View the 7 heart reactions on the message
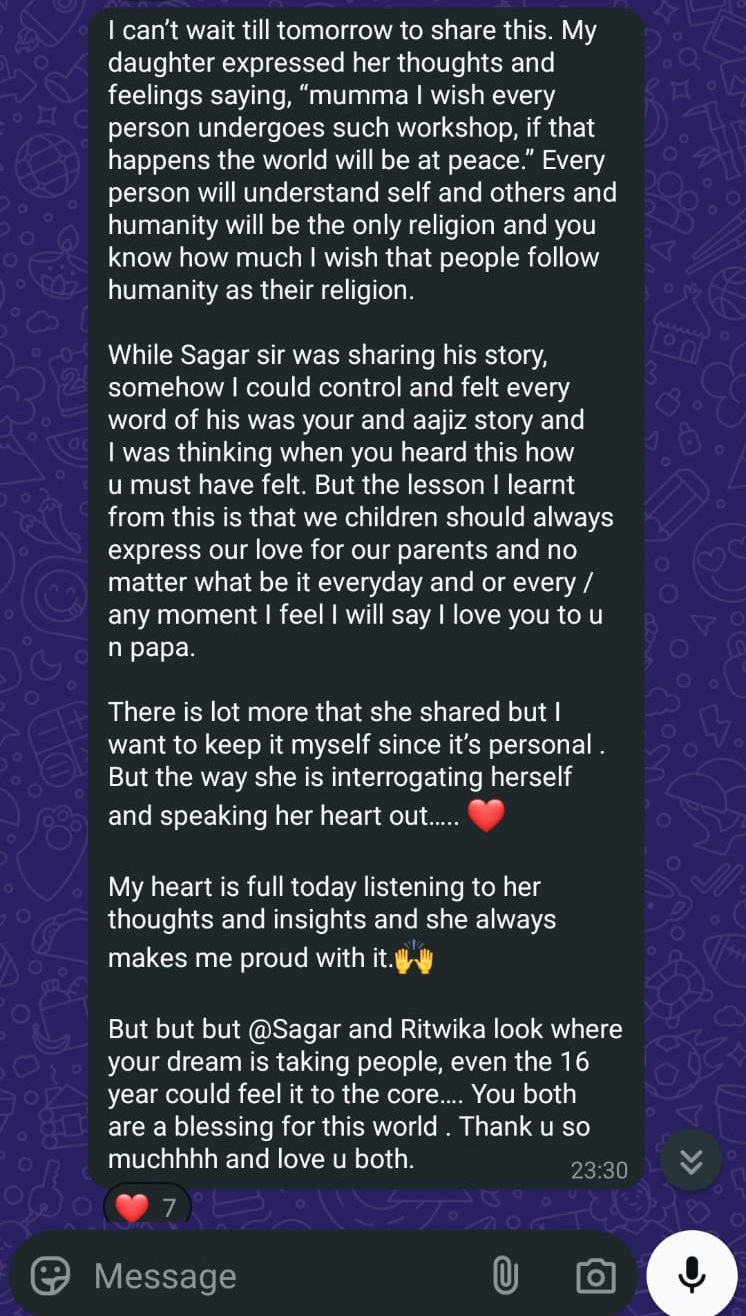 coord(146,1208)
